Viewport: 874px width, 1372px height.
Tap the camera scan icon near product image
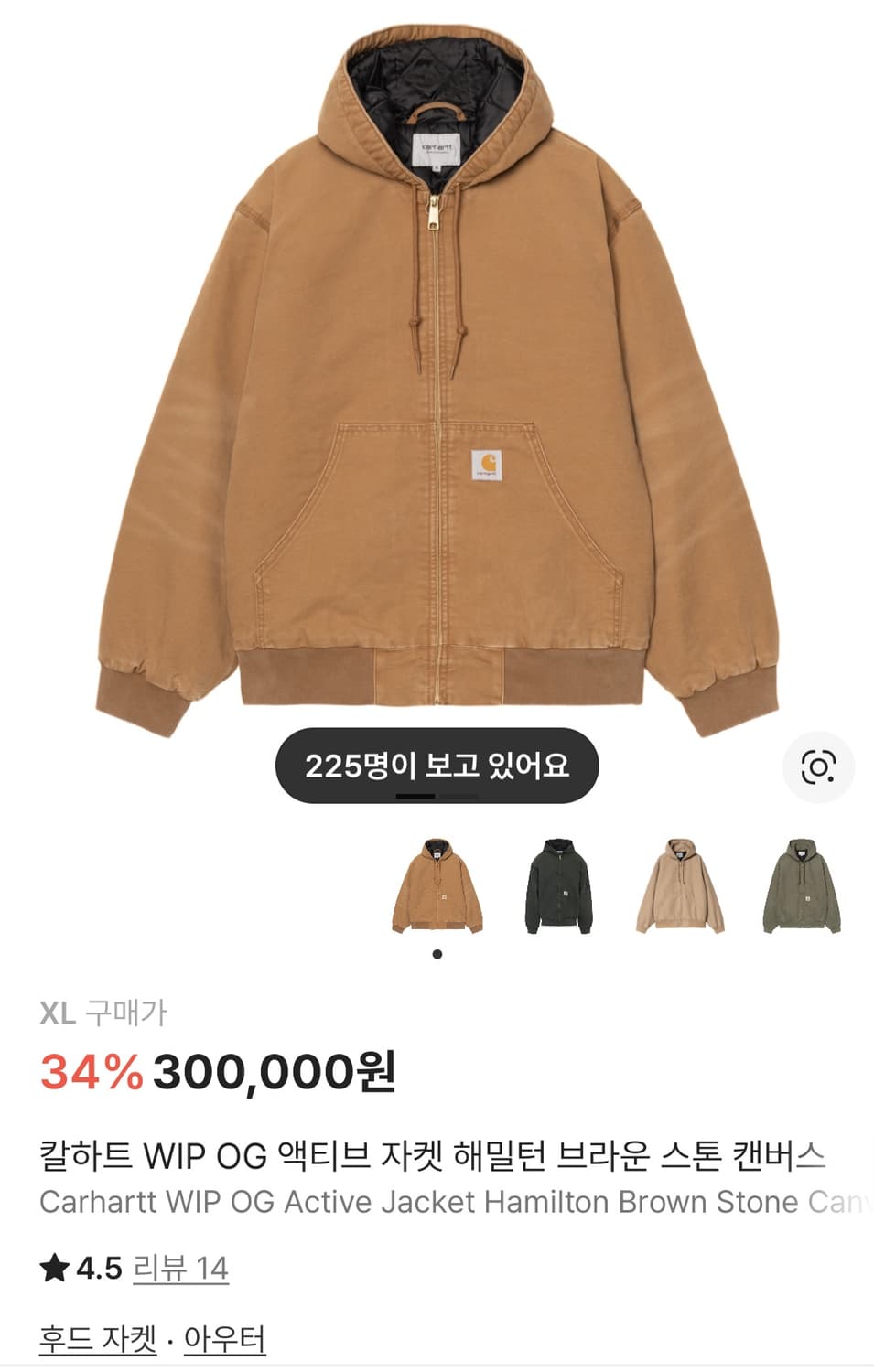click(817, 768)
